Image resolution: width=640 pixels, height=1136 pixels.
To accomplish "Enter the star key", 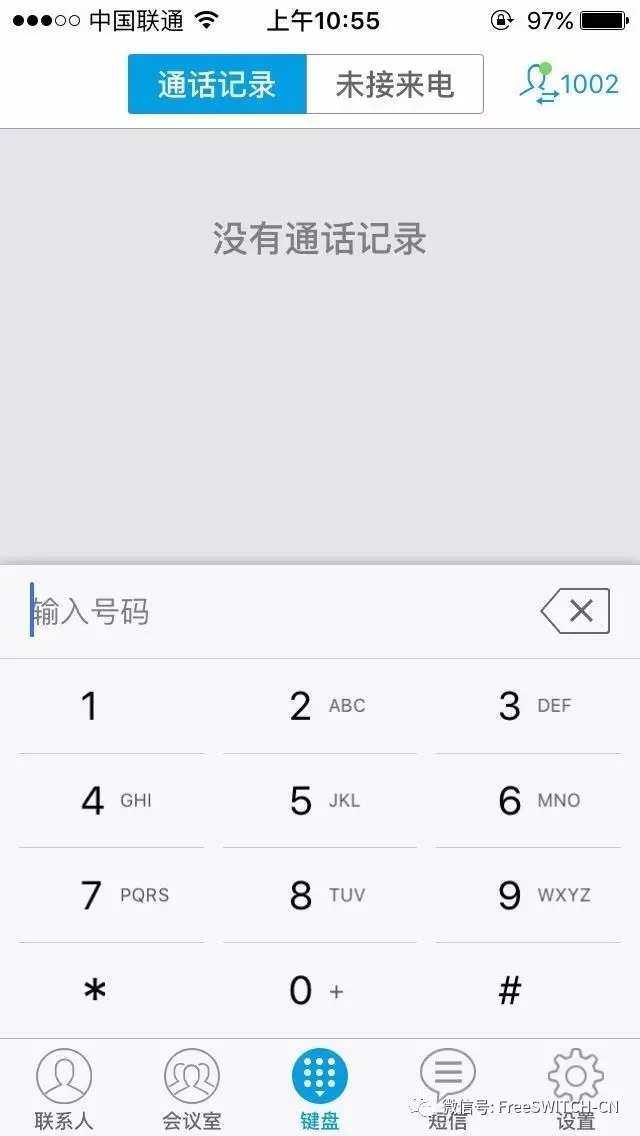I will tap(111, 990).
